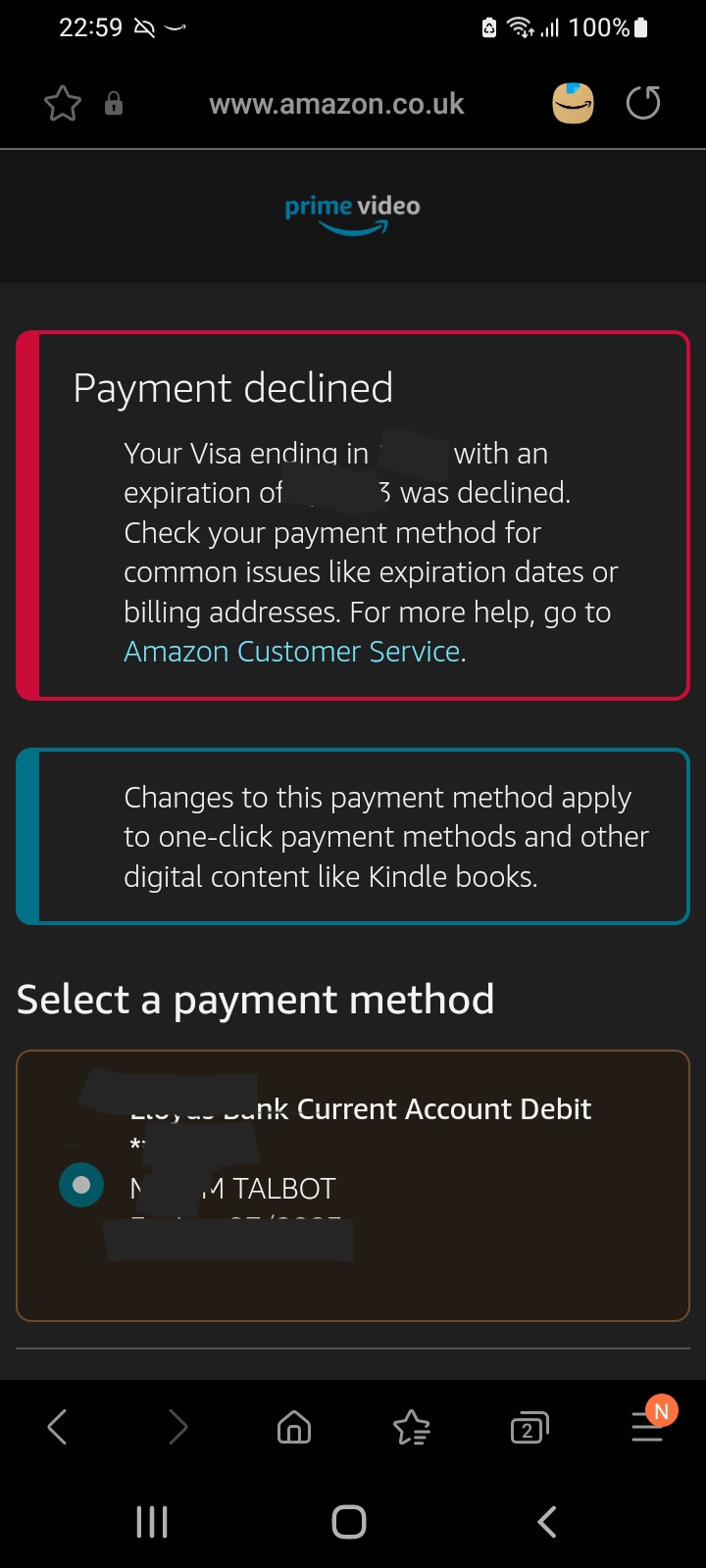Open the browser menu
This screenshot has width=706, height=1568.
[x=647, y=1427]
